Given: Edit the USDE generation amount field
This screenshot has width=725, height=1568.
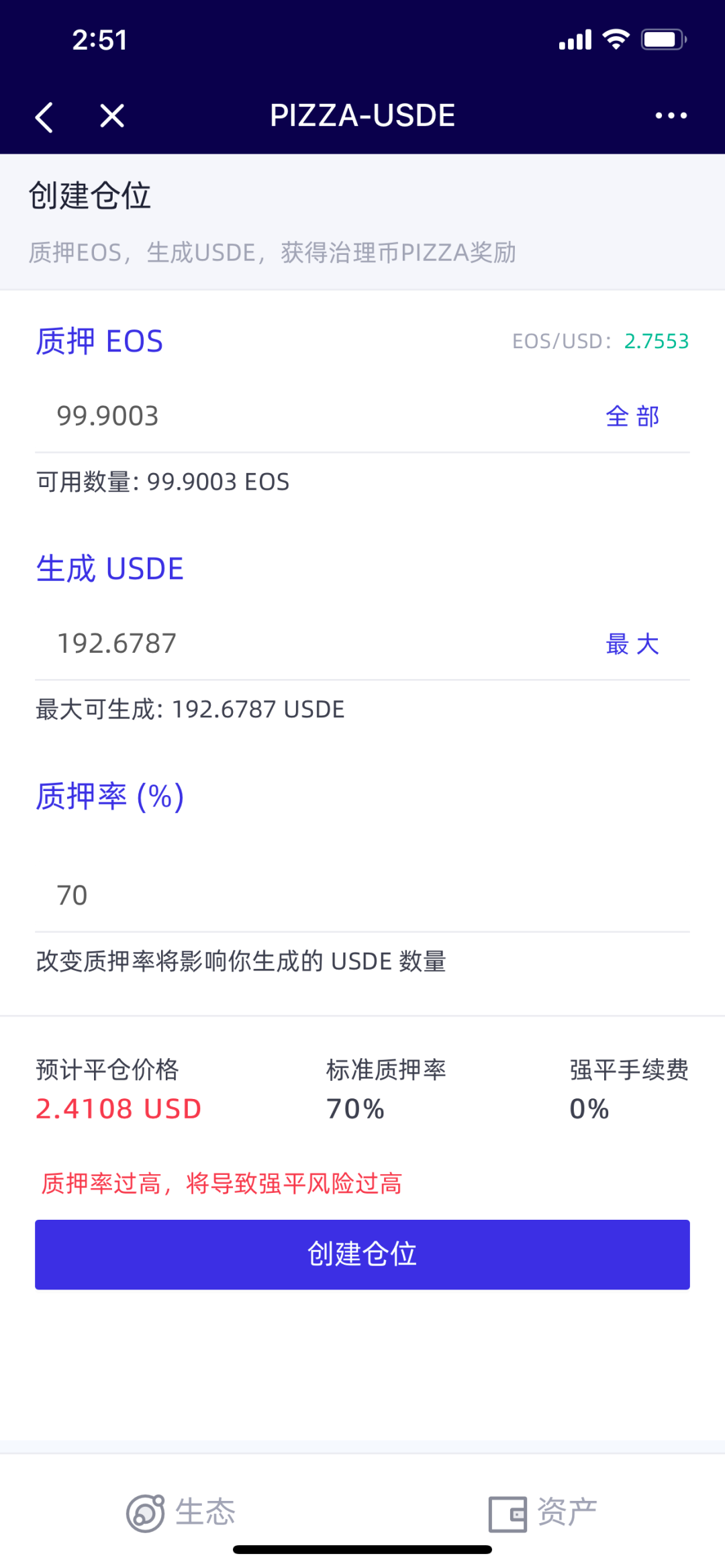Looking at the screenshot, I should [x=316, y=644].
